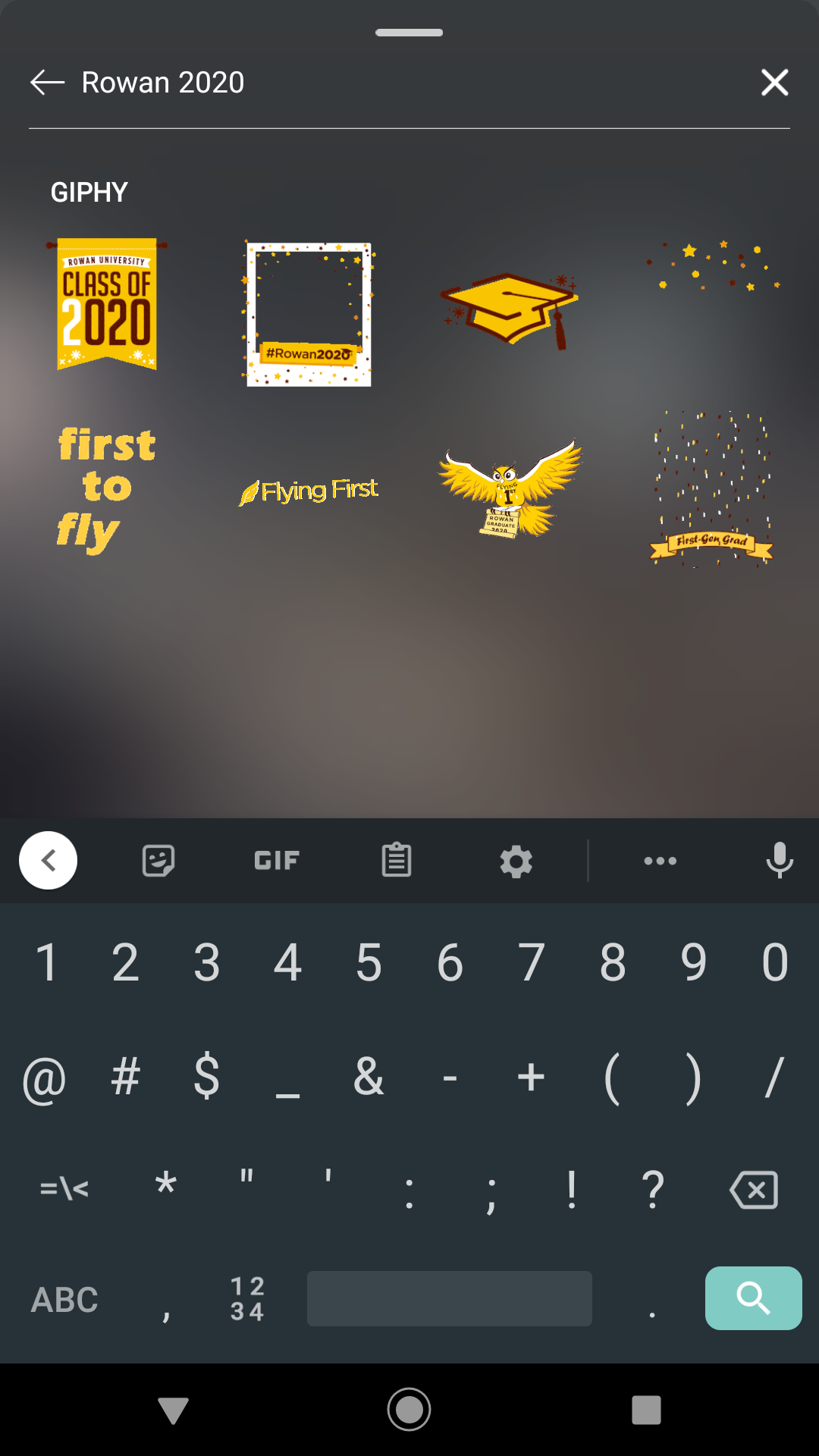Show more keyboard toolbar options
The image size is (819, 1456).
(x=660, y=861)
